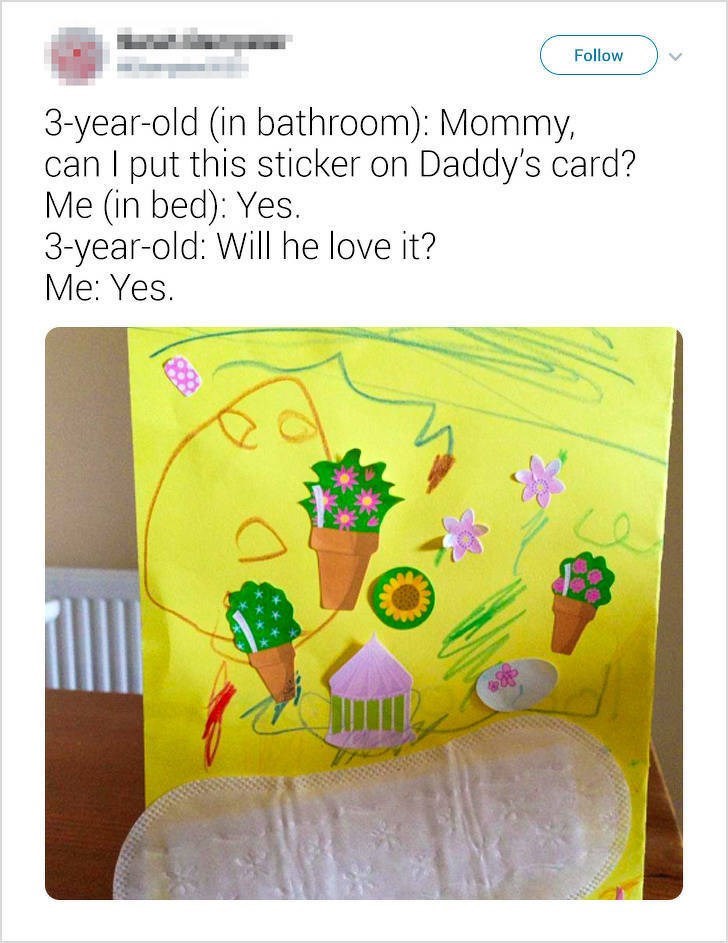Open the attached yellow card photo
This screenshot has height=943, width=728.
(x=364, y=612)
